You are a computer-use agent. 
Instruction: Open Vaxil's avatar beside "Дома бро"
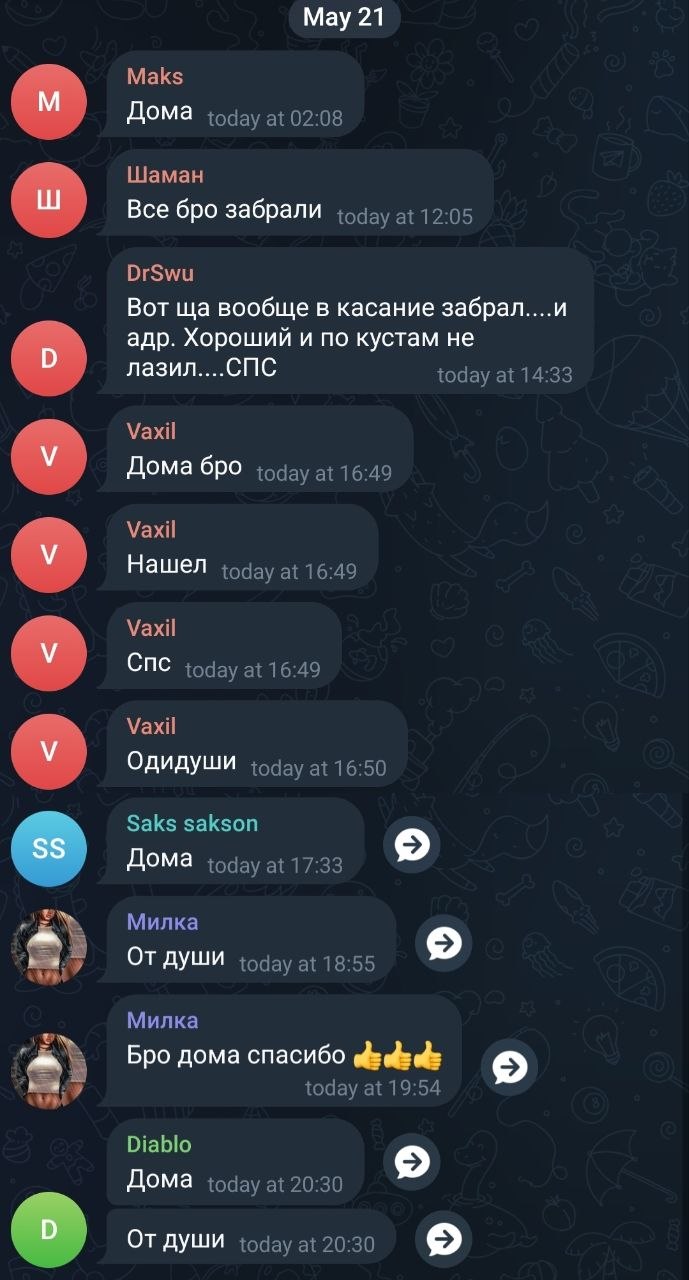pos(49,455)
